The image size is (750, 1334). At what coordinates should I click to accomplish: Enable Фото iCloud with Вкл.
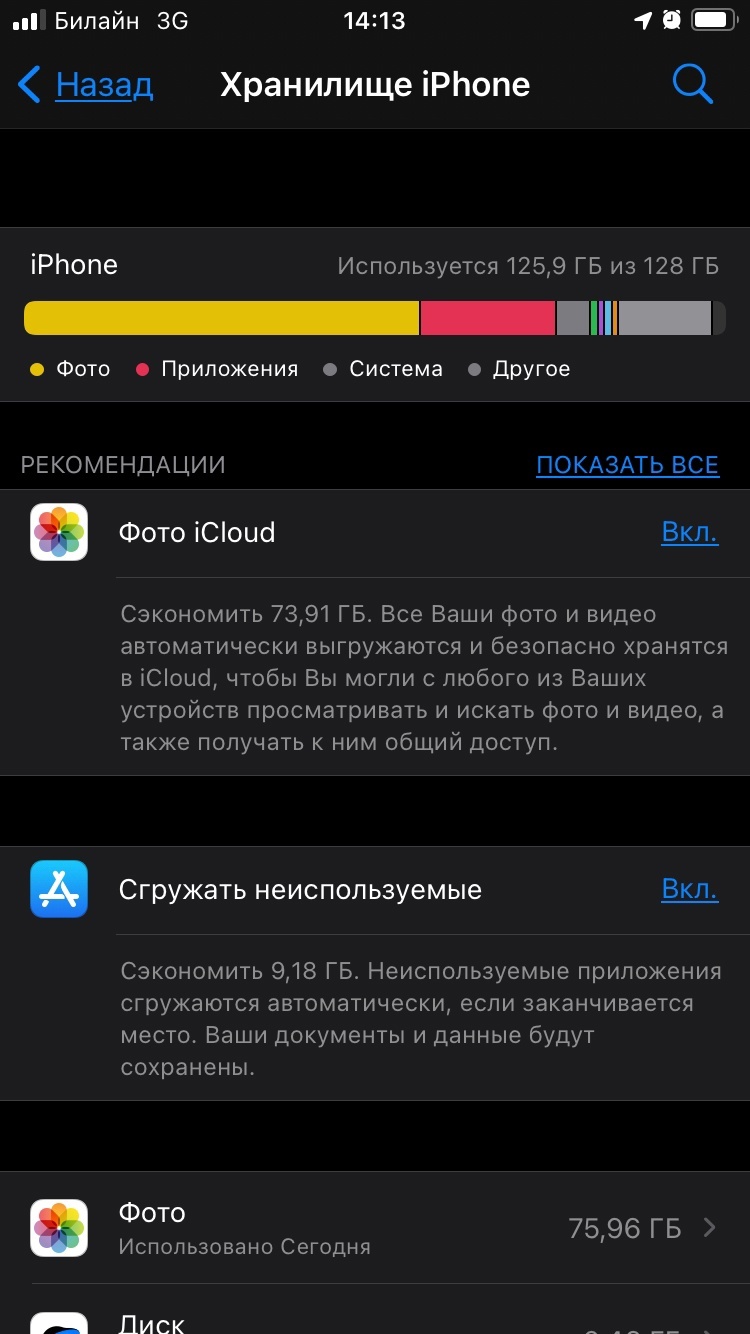(689, 532)
